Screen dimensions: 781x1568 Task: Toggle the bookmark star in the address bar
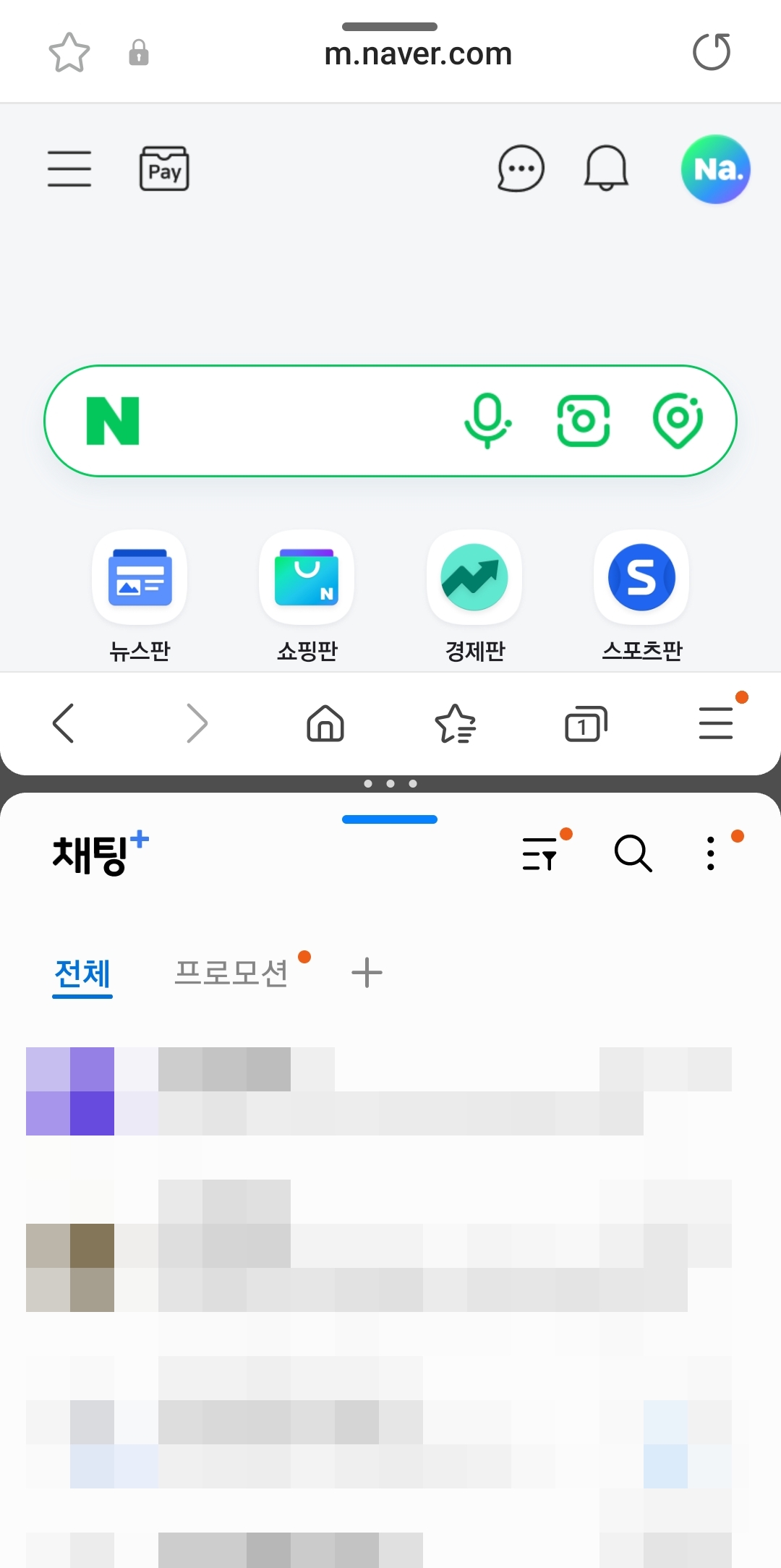(x=69, y=51)
